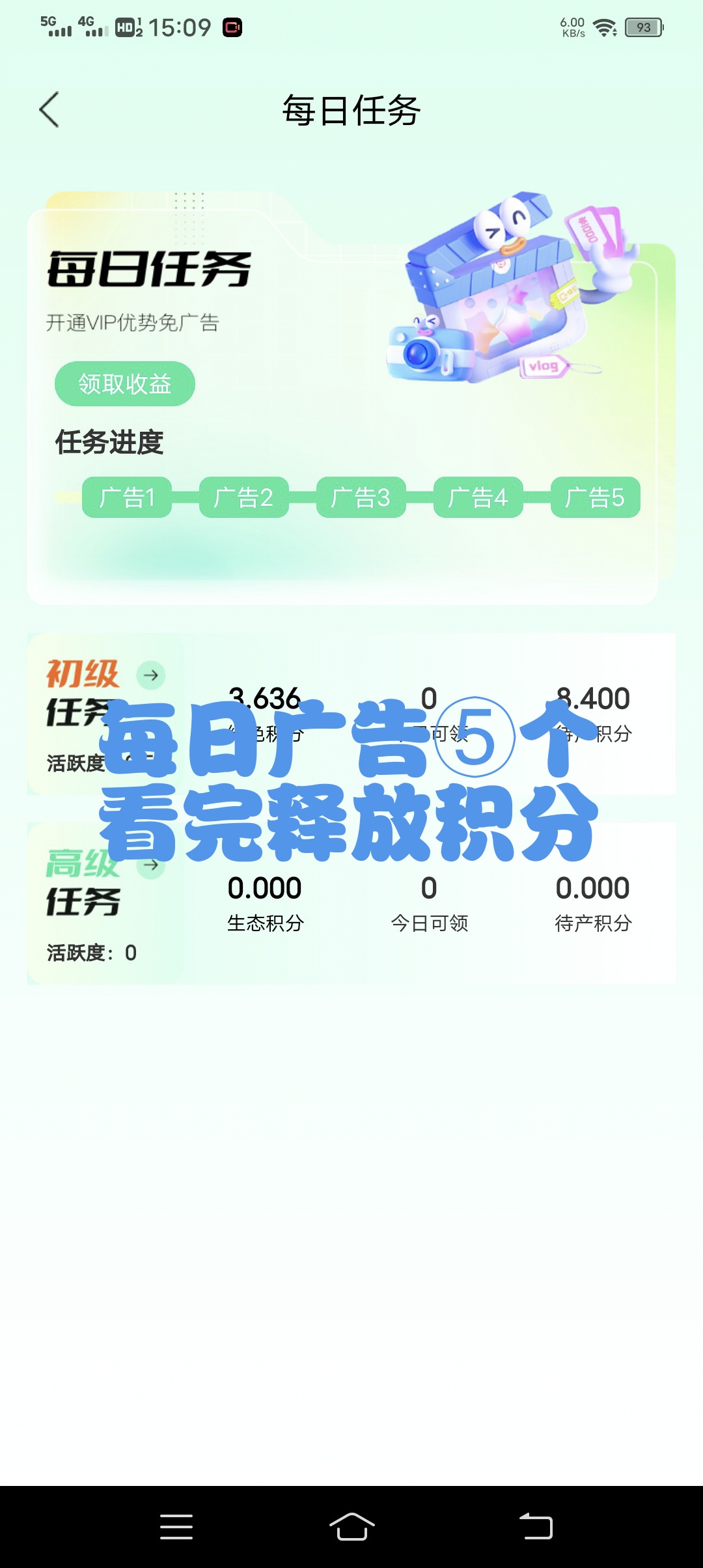Start the 广告5 task chip
This screenshot has height=1568, width=703.
coord(596,497)
